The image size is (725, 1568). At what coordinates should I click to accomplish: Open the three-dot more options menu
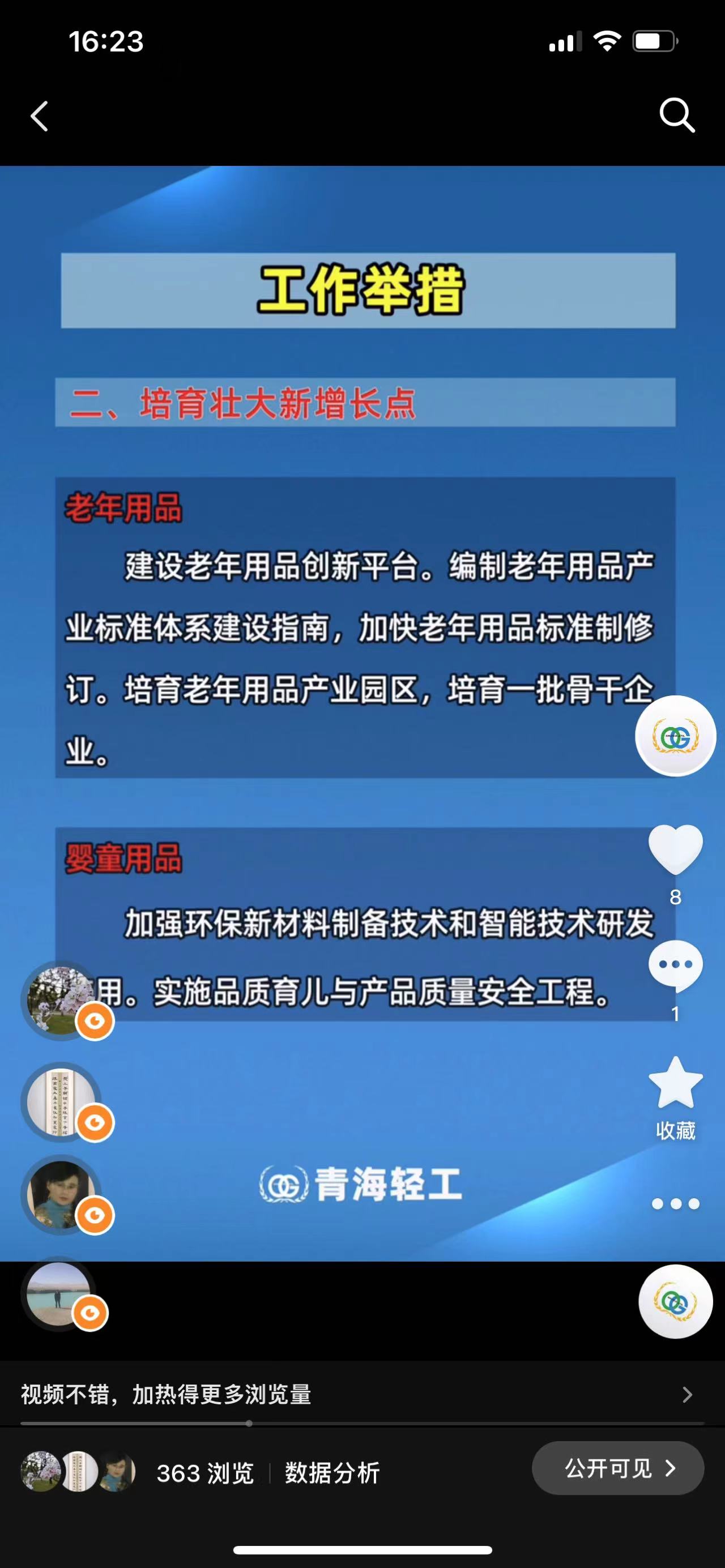pos(675,1203)
